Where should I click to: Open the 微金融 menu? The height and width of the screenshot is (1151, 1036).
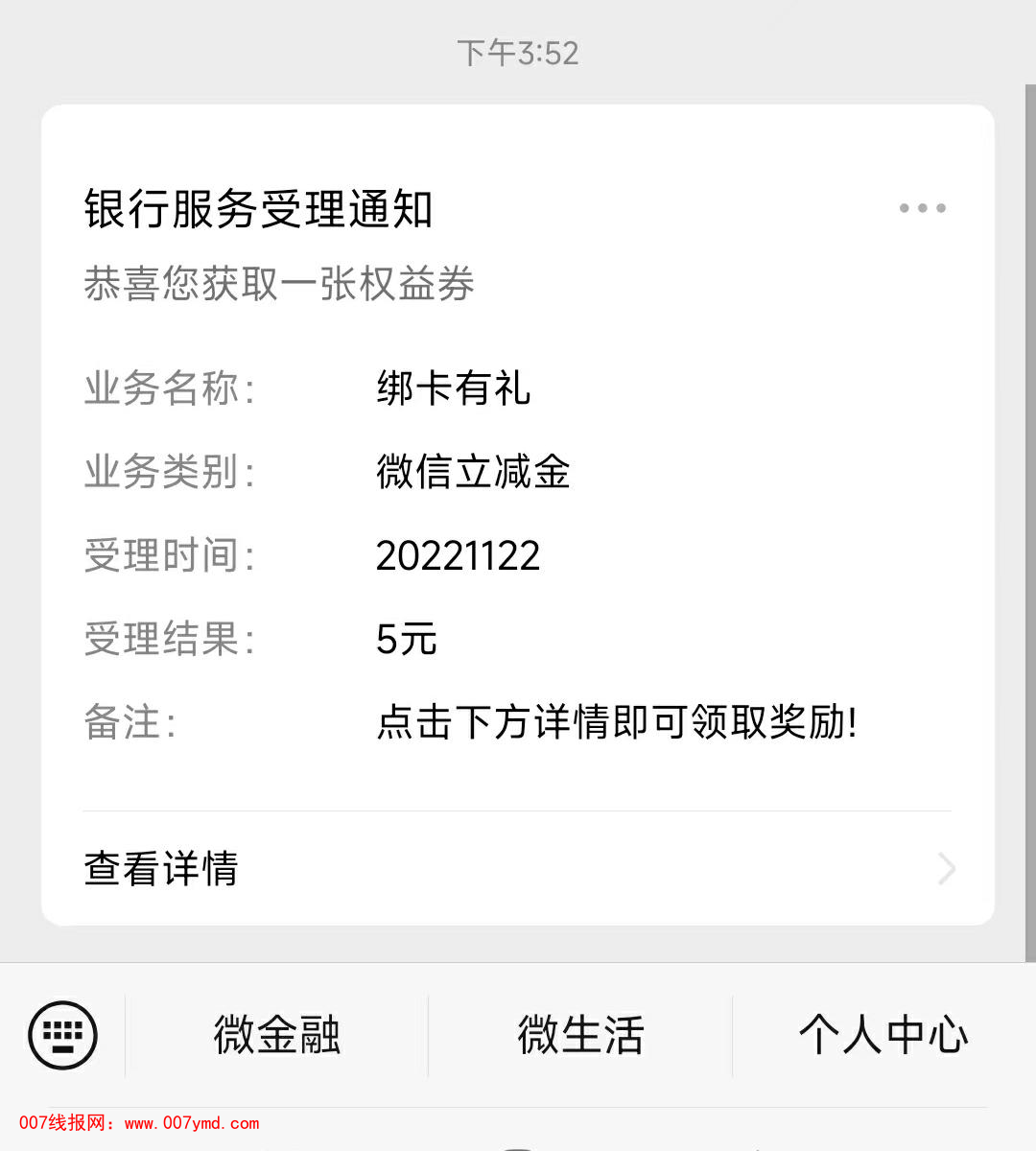277,1036
